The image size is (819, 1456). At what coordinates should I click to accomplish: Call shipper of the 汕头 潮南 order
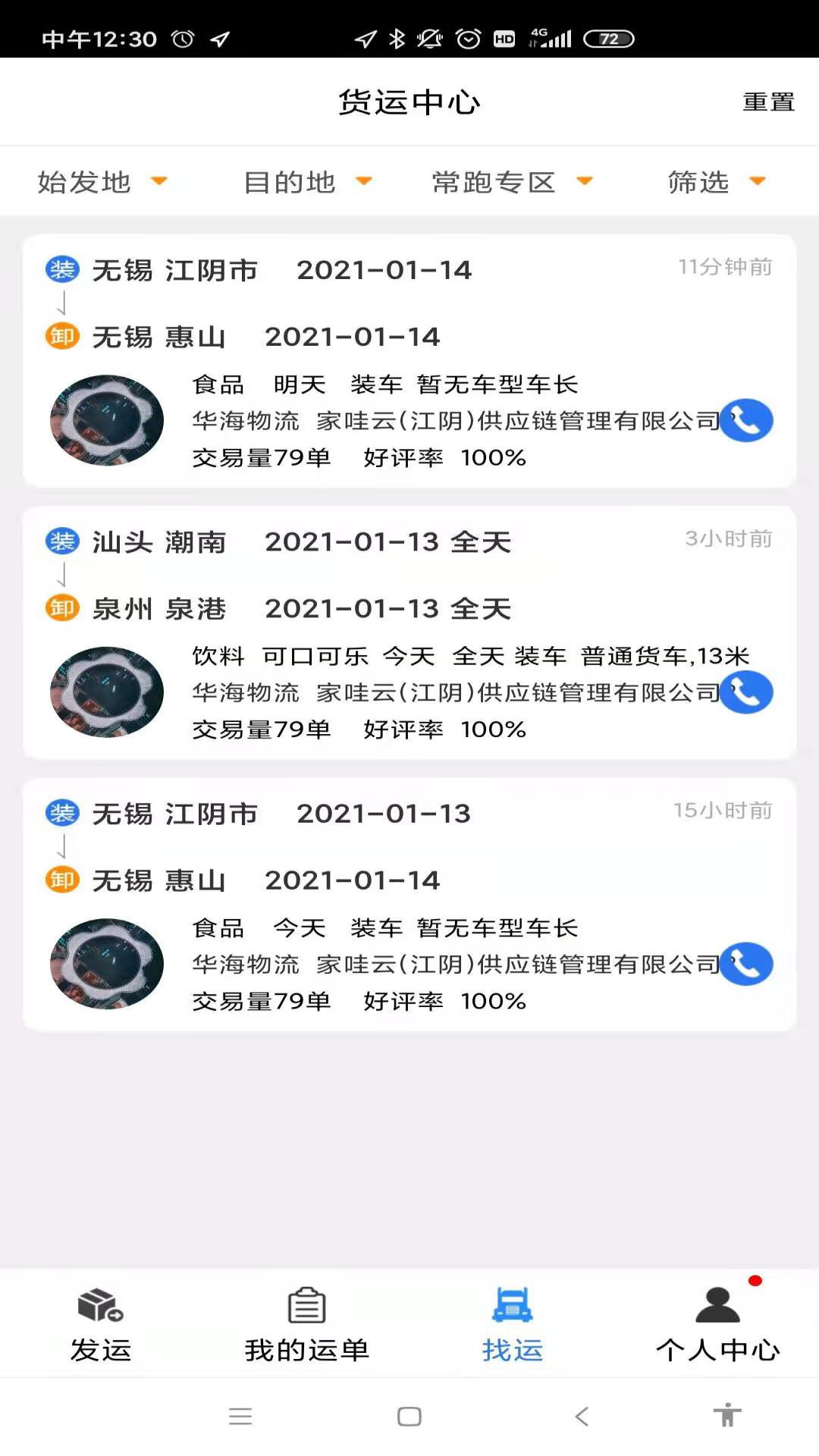pyautogui.click(x=746, y=692)
